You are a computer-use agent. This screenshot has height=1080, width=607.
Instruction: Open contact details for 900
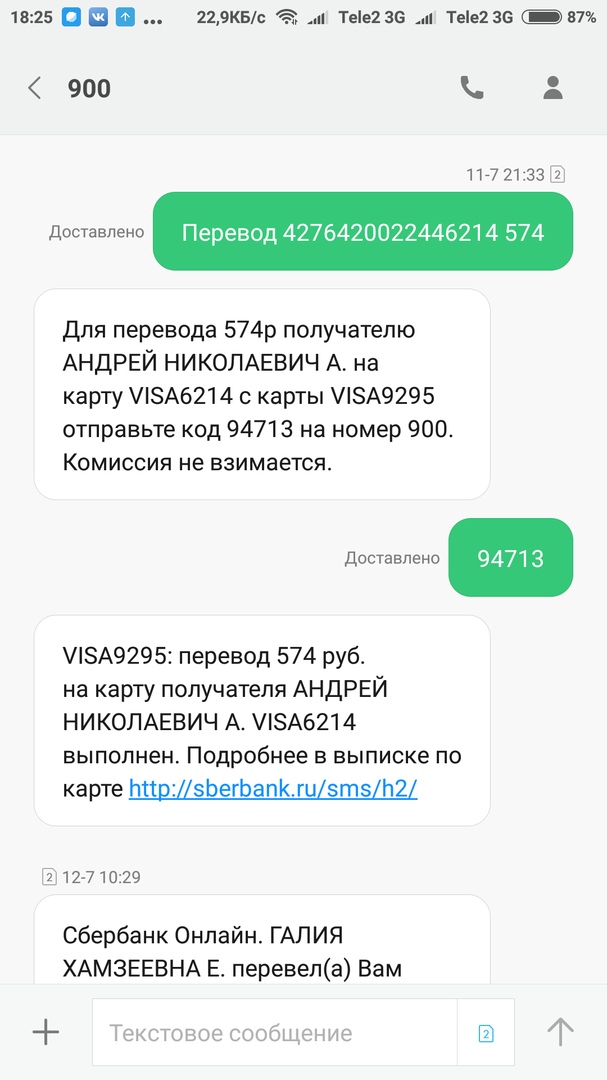[x=553, y=88]
